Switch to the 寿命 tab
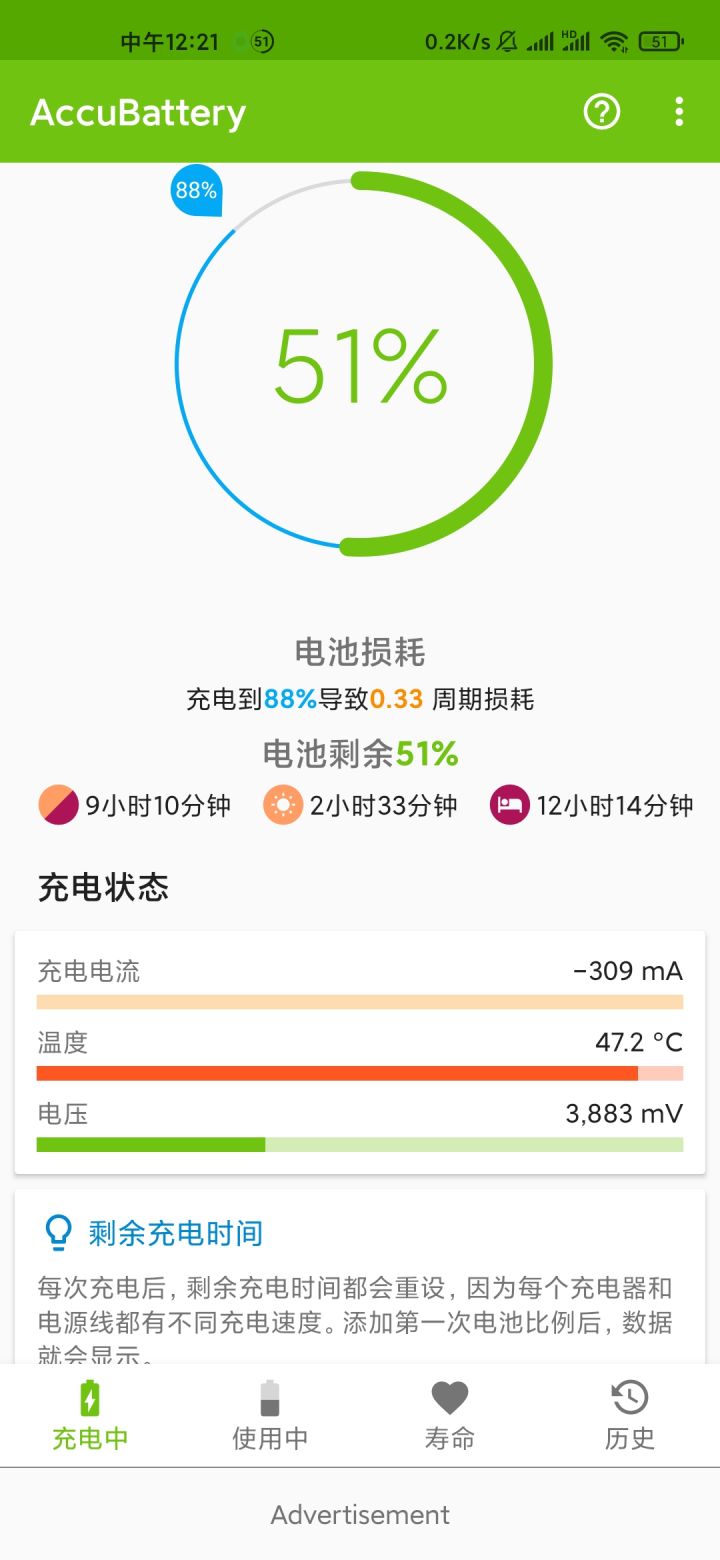This screenshot has height=1560, width=720. [x=450, y=1415]
